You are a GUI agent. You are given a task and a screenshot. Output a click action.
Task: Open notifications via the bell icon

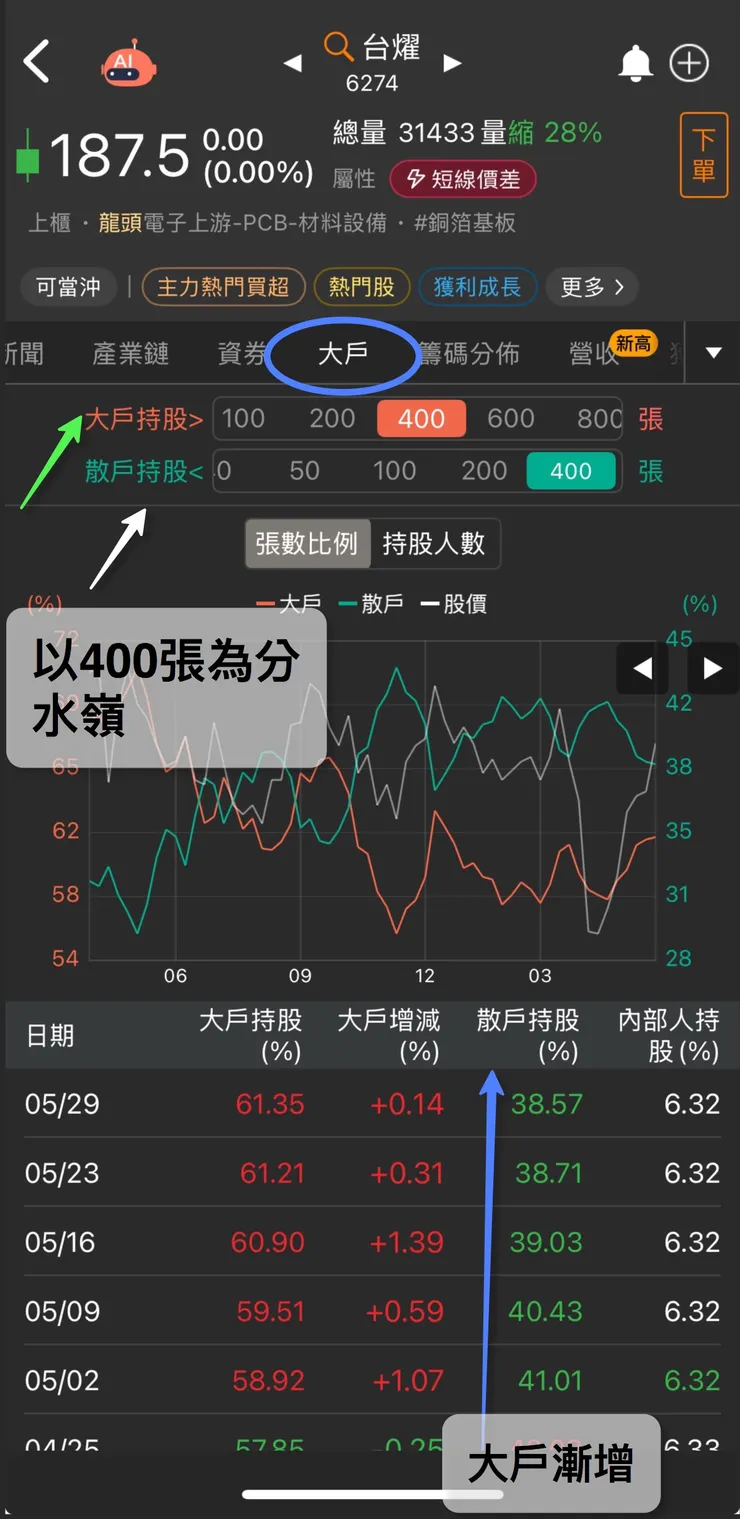638,62
